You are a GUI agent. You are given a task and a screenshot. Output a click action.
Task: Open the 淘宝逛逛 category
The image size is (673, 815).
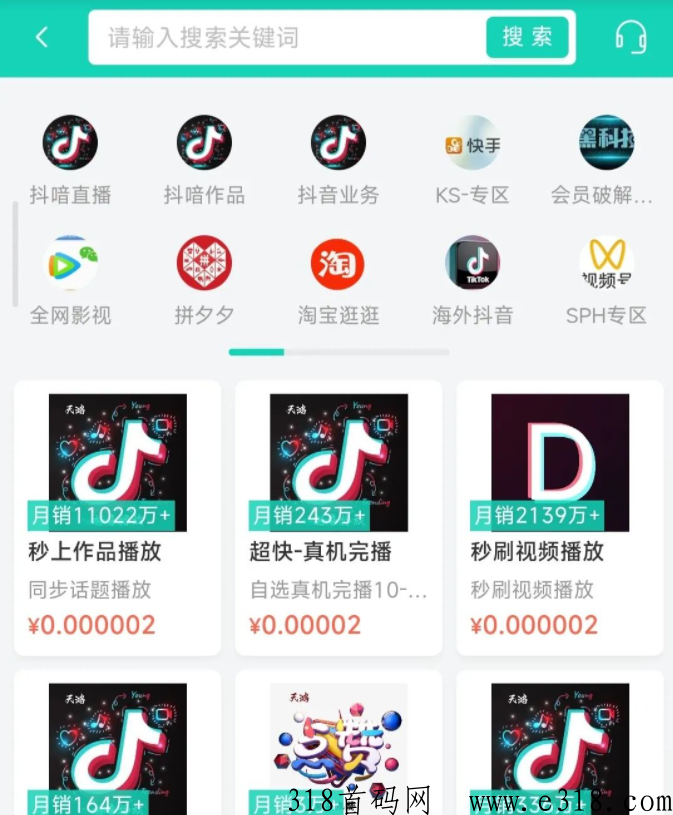coord(338,281)
